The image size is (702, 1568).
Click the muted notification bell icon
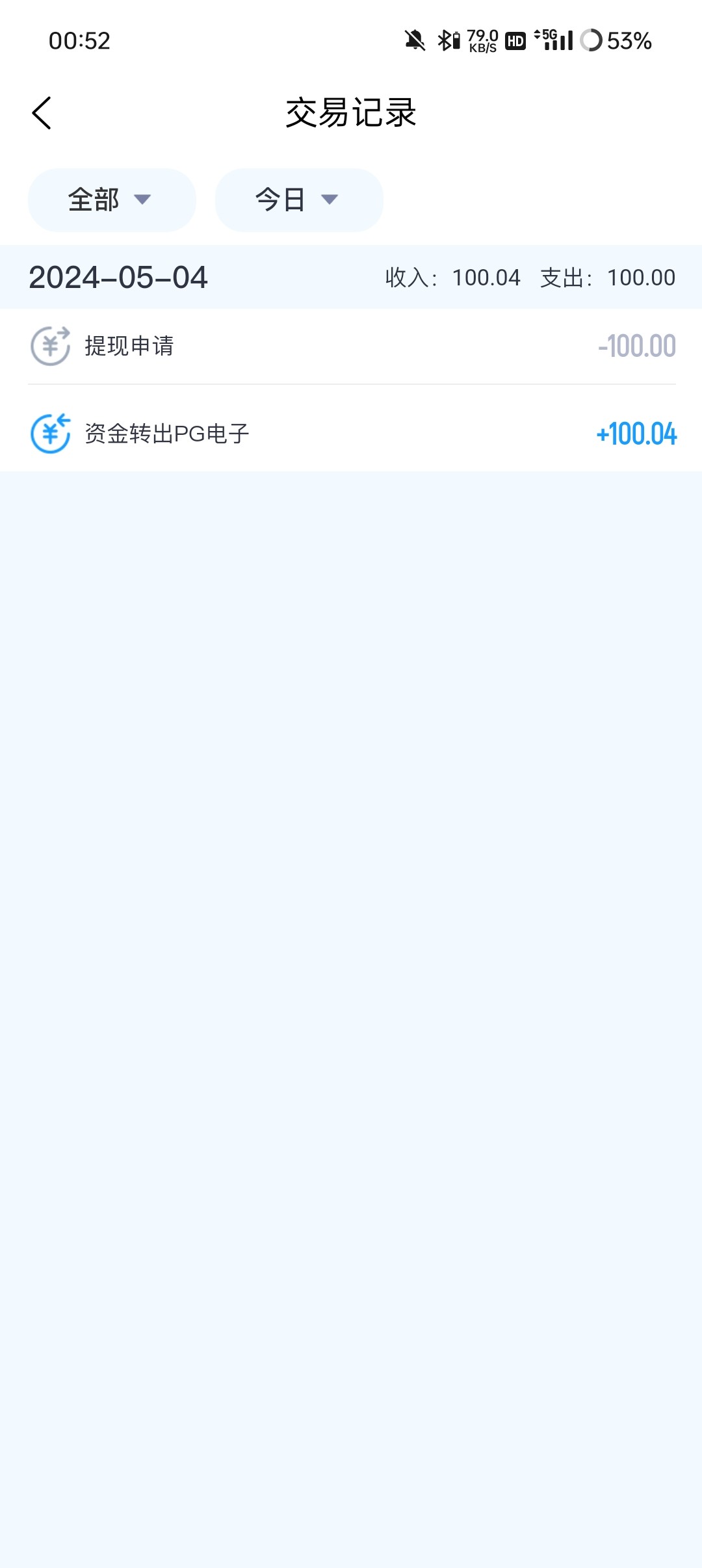coord(413,41)
